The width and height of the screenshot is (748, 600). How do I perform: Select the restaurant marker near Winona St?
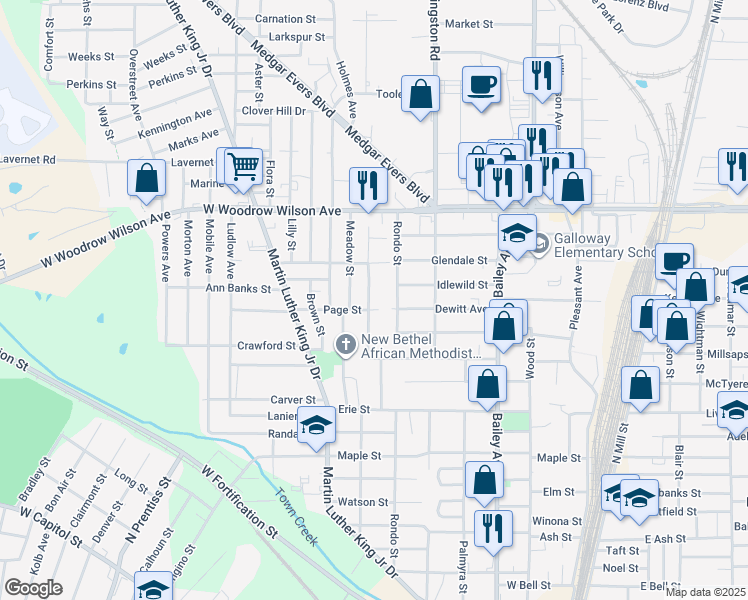[x=494, y=532]
